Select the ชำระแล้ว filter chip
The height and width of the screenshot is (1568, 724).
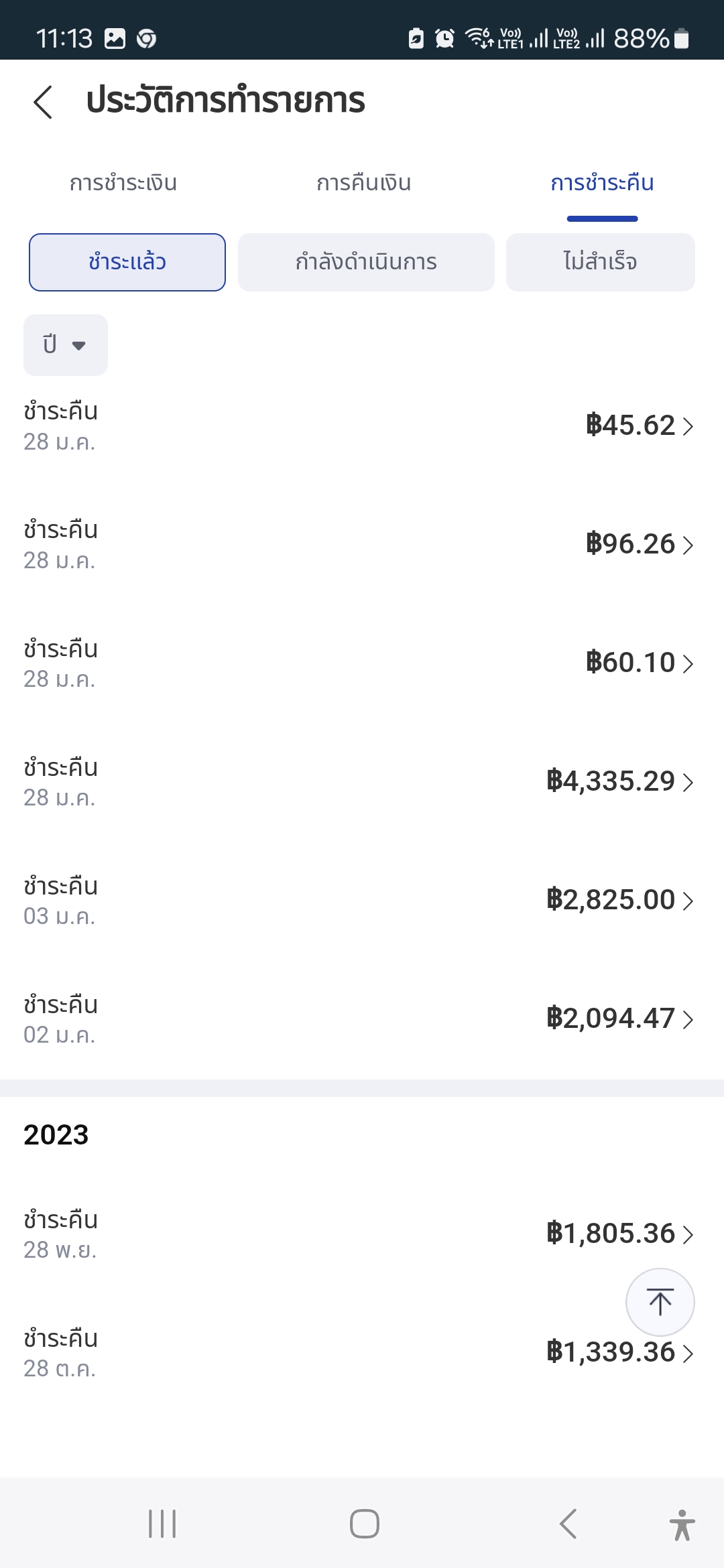(x=127, y=262)
